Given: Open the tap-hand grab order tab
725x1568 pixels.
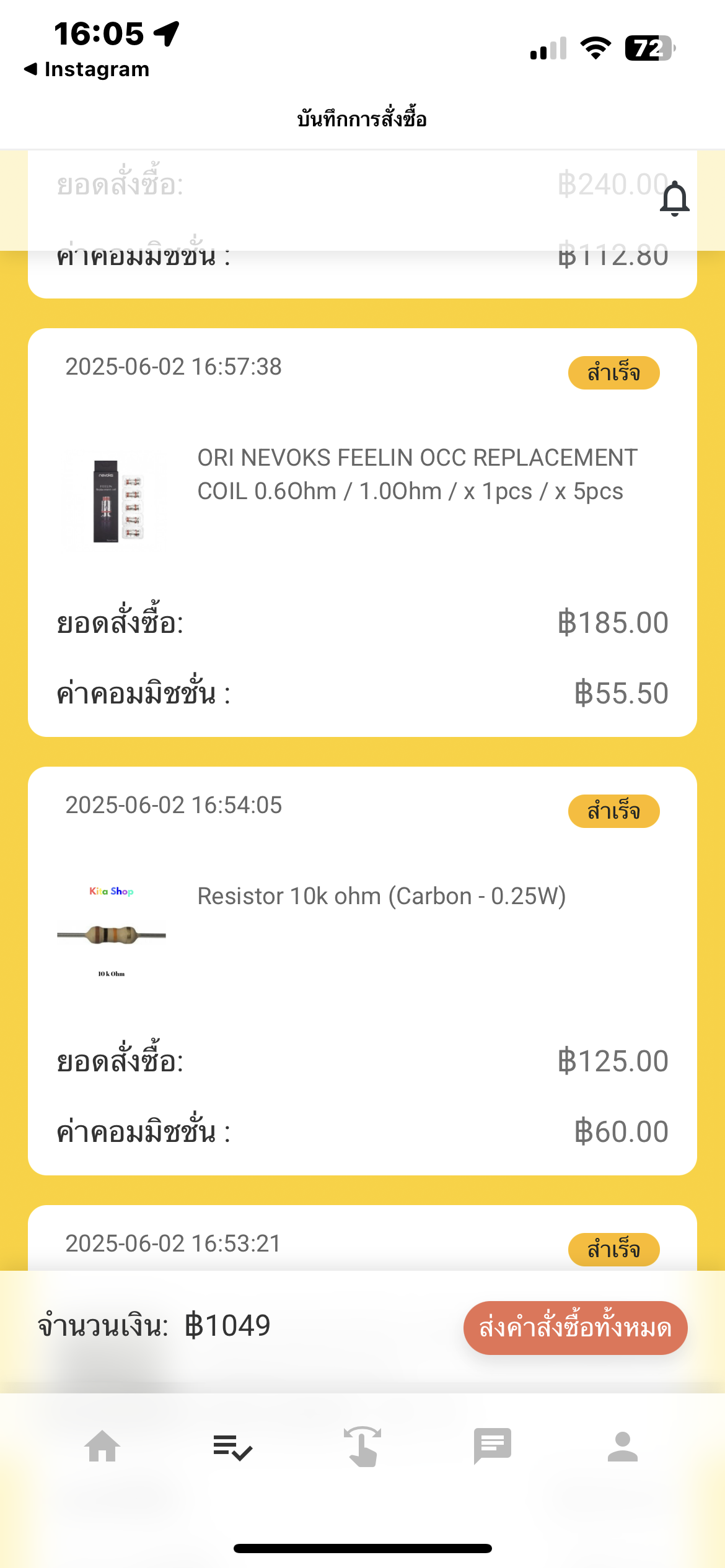Looking at the screenshot, I should pyautogui.click(x=362, y=1447).
